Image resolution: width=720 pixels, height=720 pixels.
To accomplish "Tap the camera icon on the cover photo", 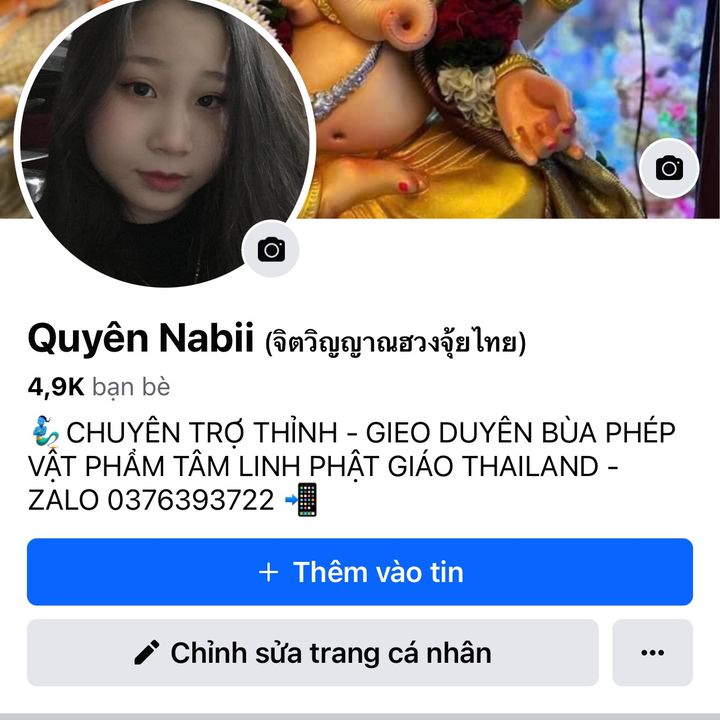I will pos(669,168).
